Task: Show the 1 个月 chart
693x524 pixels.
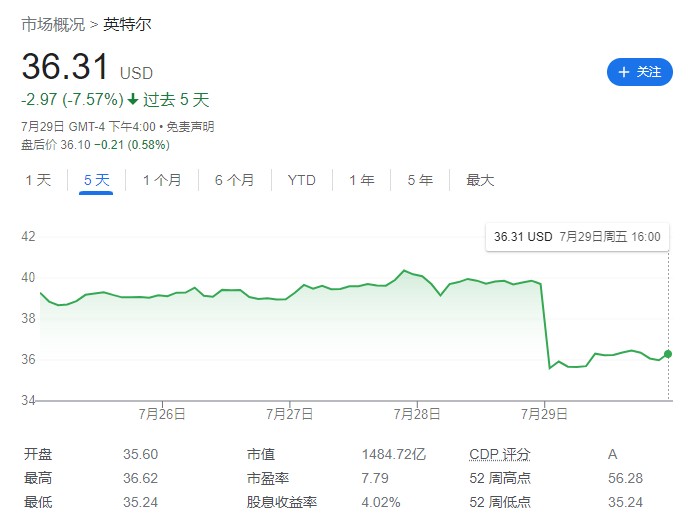Action: pyautogui.click(x=162, y=180)
